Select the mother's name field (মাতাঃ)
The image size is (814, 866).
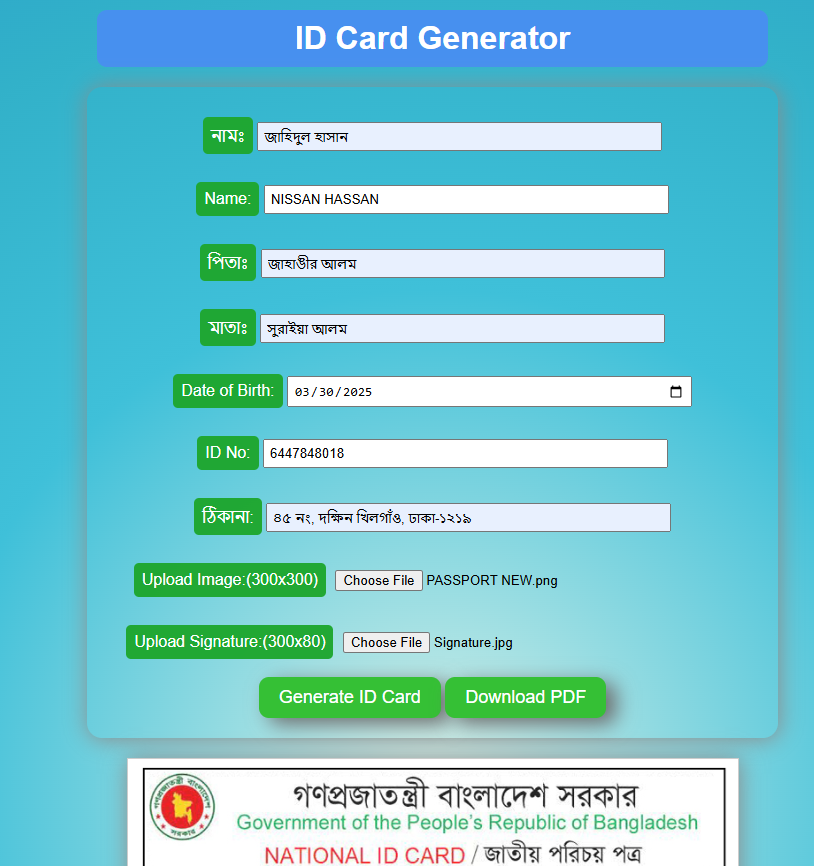coord(462,328)
